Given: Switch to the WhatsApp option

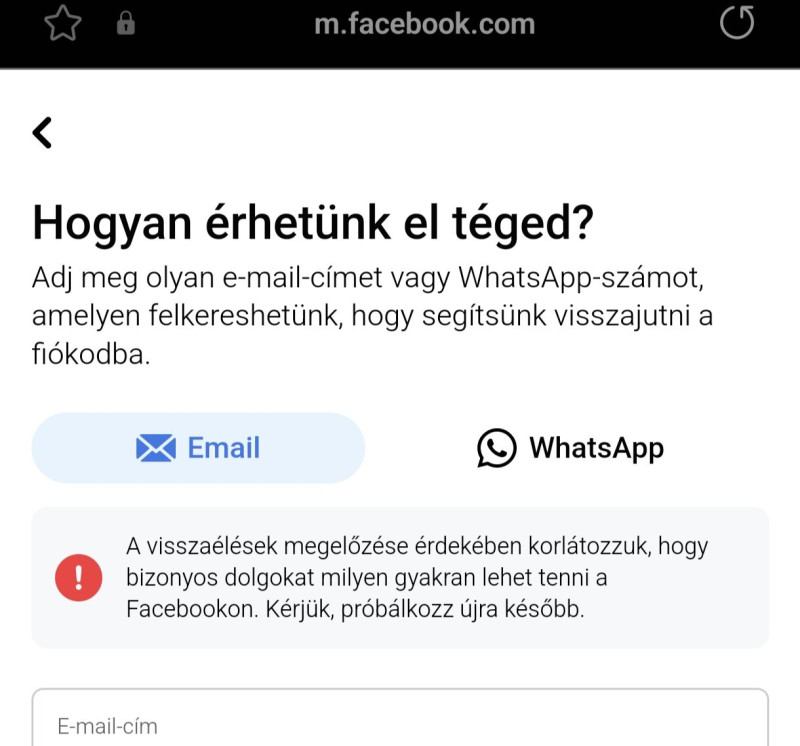Looking at the screenshot, I should 570,448.
